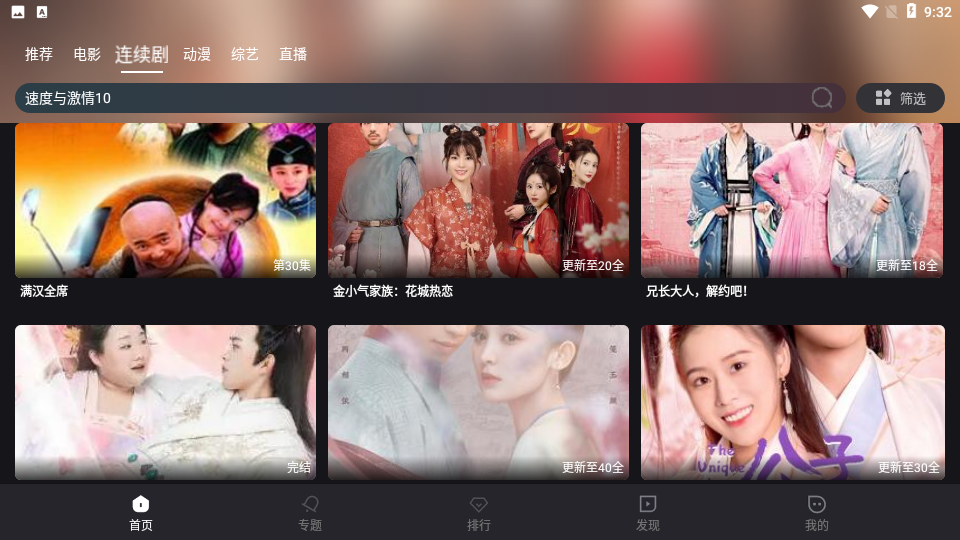The width and height of the screenshot is (960, 540).
Task: Tap the search magnifier icon
Action: (822, 98)
